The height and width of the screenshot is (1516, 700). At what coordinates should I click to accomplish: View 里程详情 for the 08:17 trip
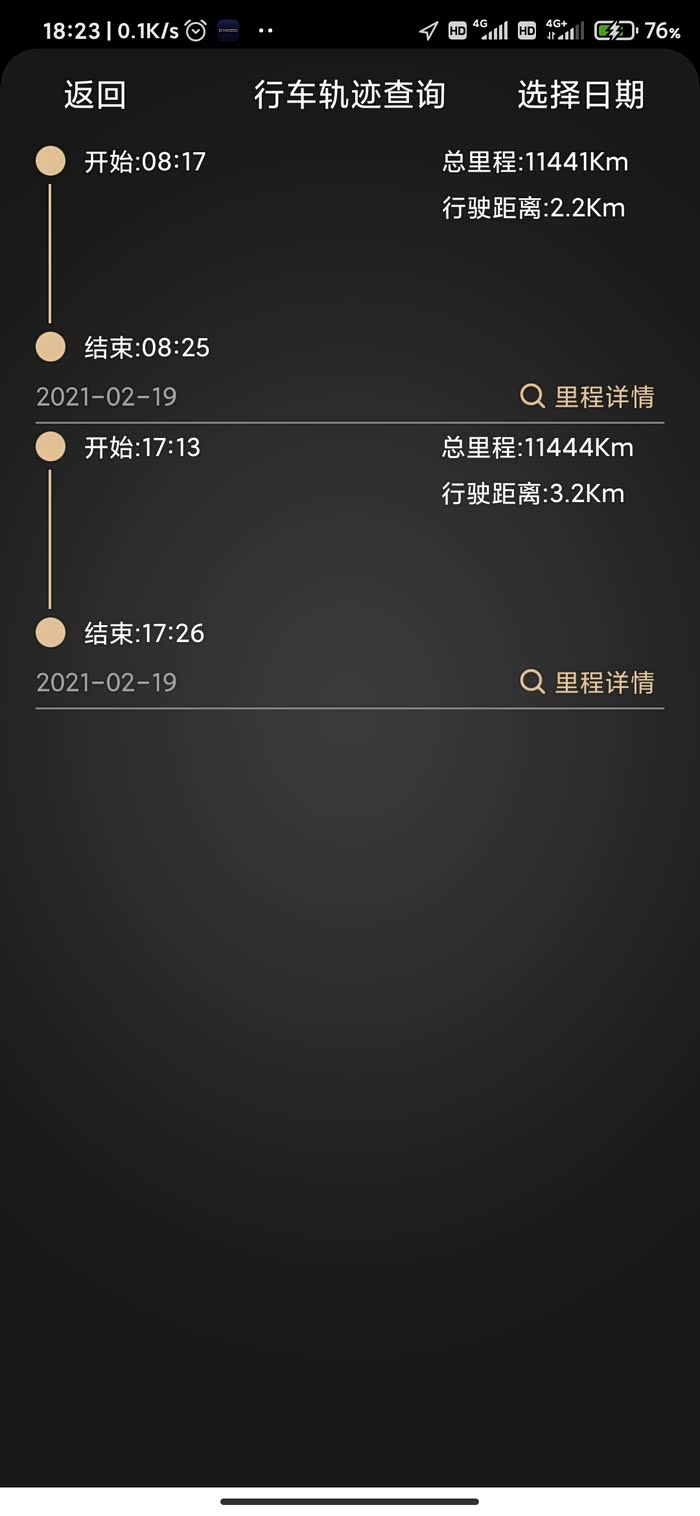click(x=588, y=397)
